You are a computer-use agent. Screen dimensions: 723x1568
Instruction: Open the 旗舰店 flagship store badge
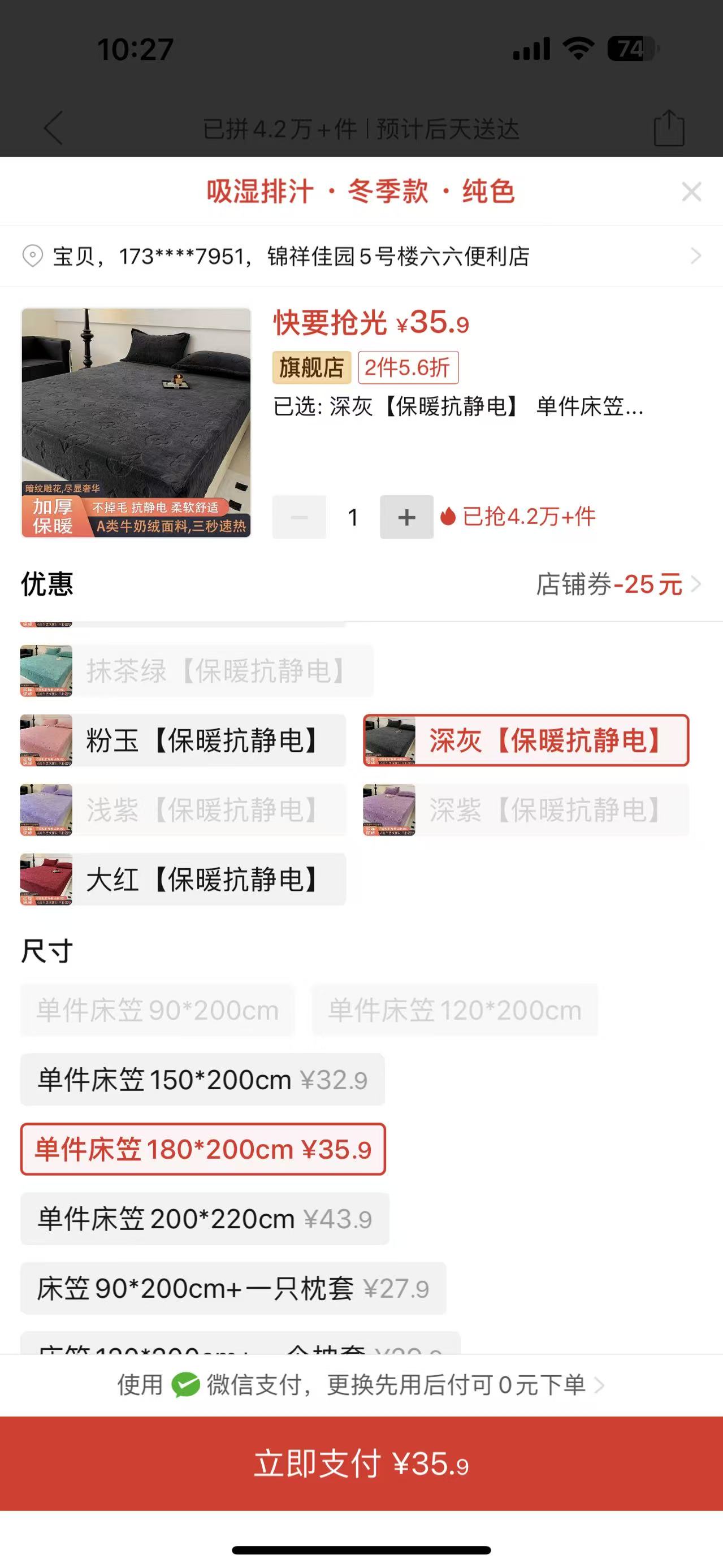pos(310,367)
